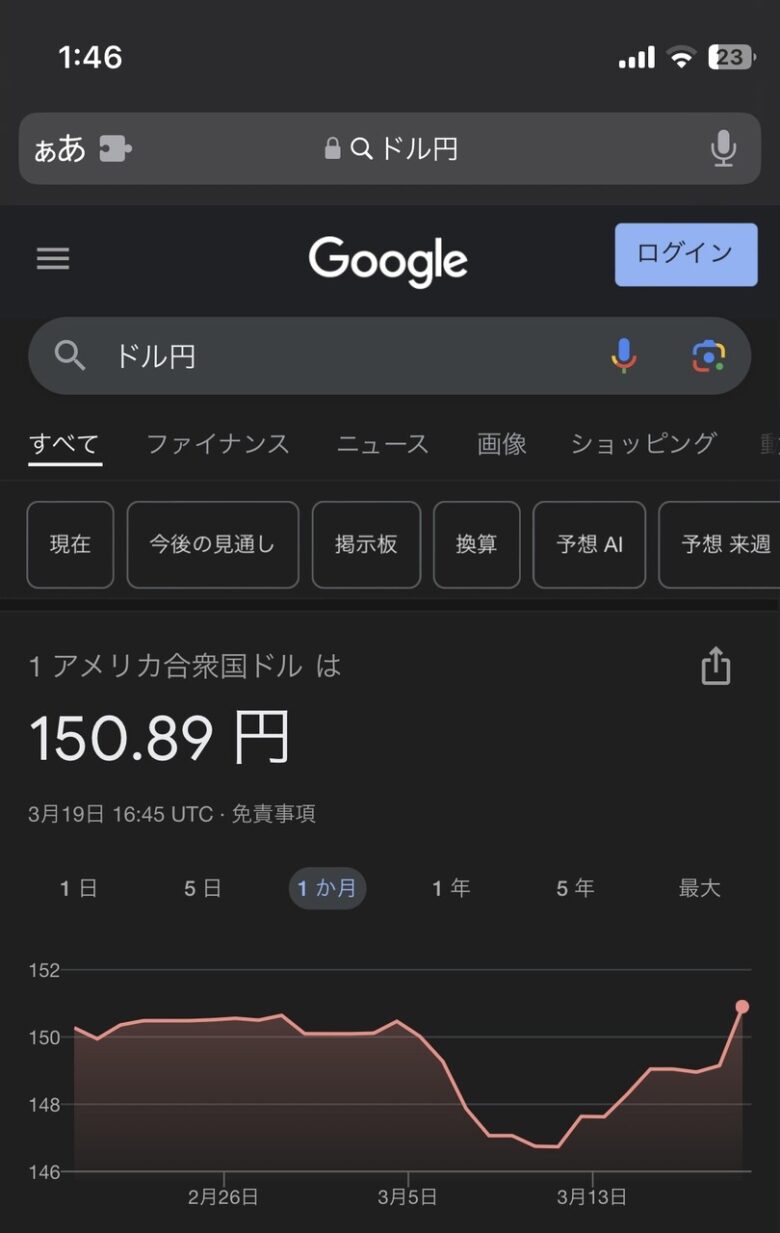The width and height of the screenshot is (780, 1233).
Task: Open the hamburger menu
Action: click(53, 259)
